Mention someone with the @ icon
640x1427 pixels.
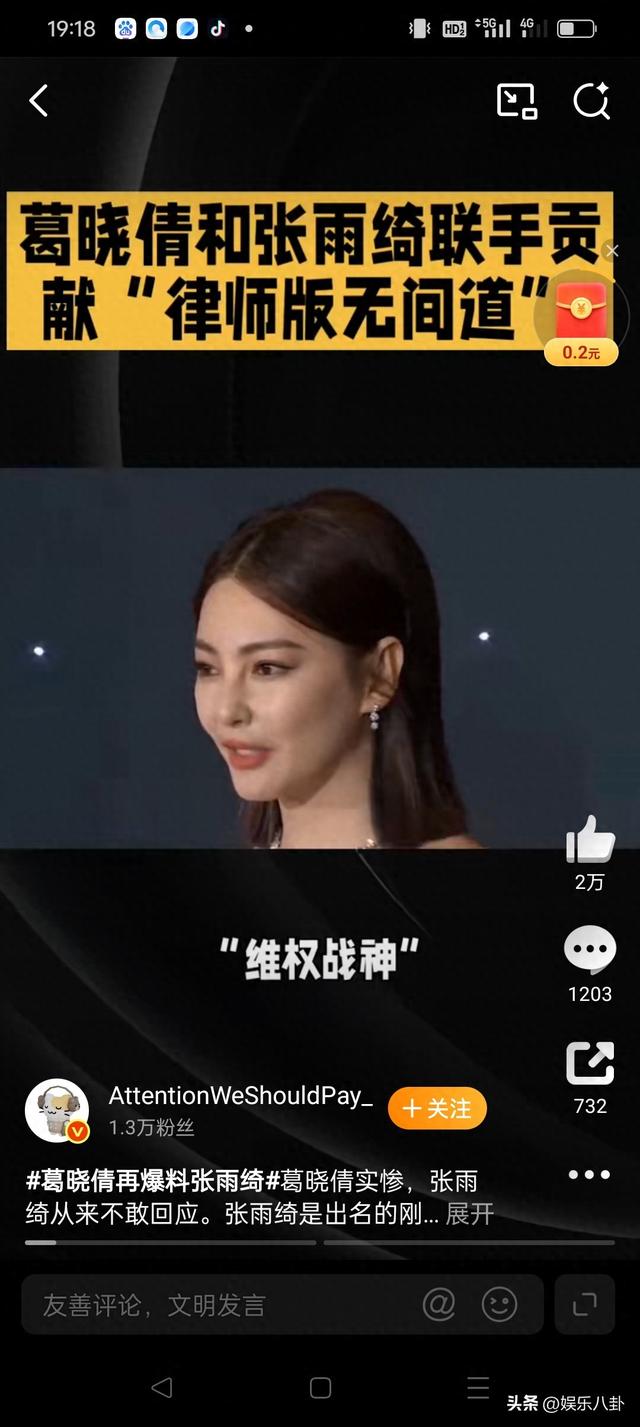coord(439,1304)
